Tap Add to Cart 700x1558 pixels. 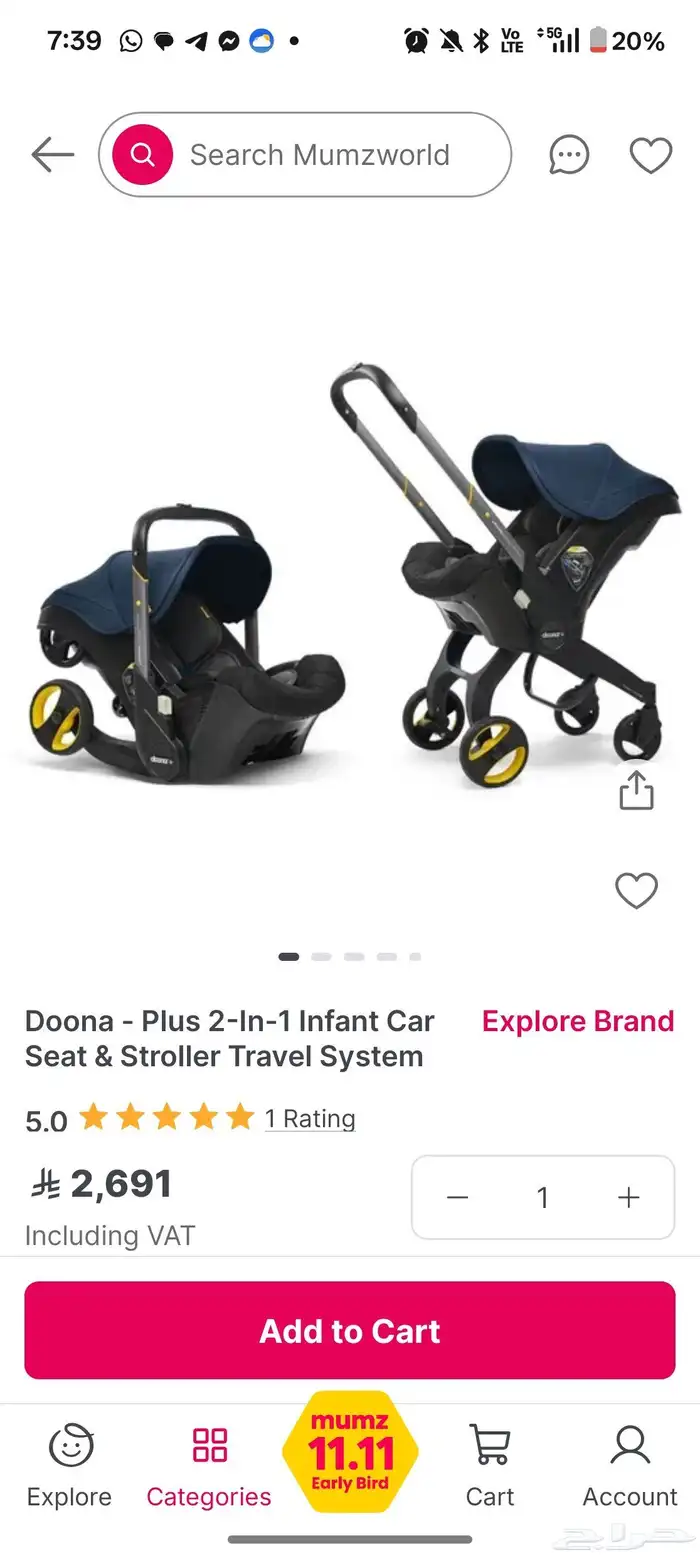[350, 1331]
